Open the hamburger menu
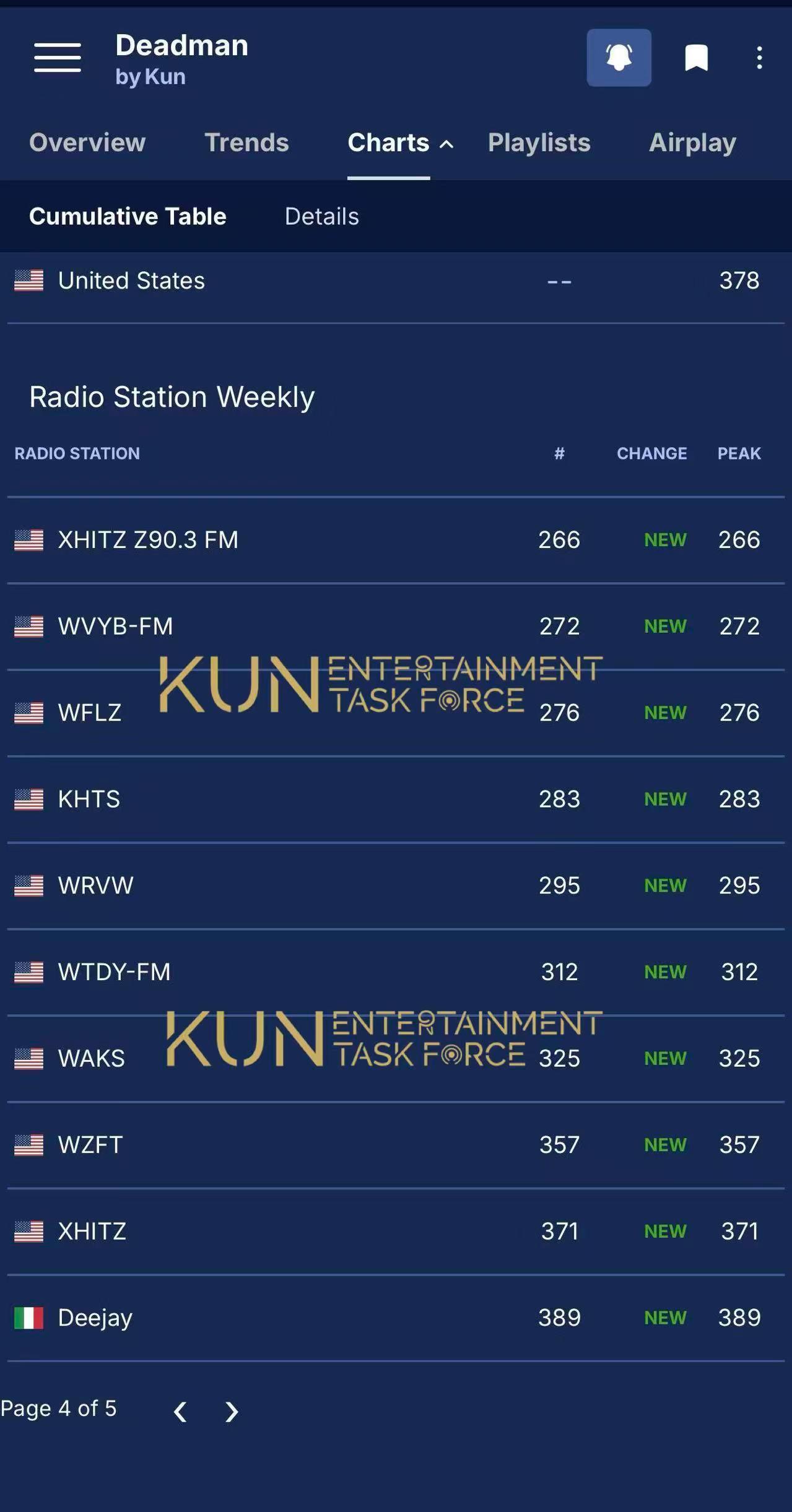792x1512 pixels. (58, 58)
